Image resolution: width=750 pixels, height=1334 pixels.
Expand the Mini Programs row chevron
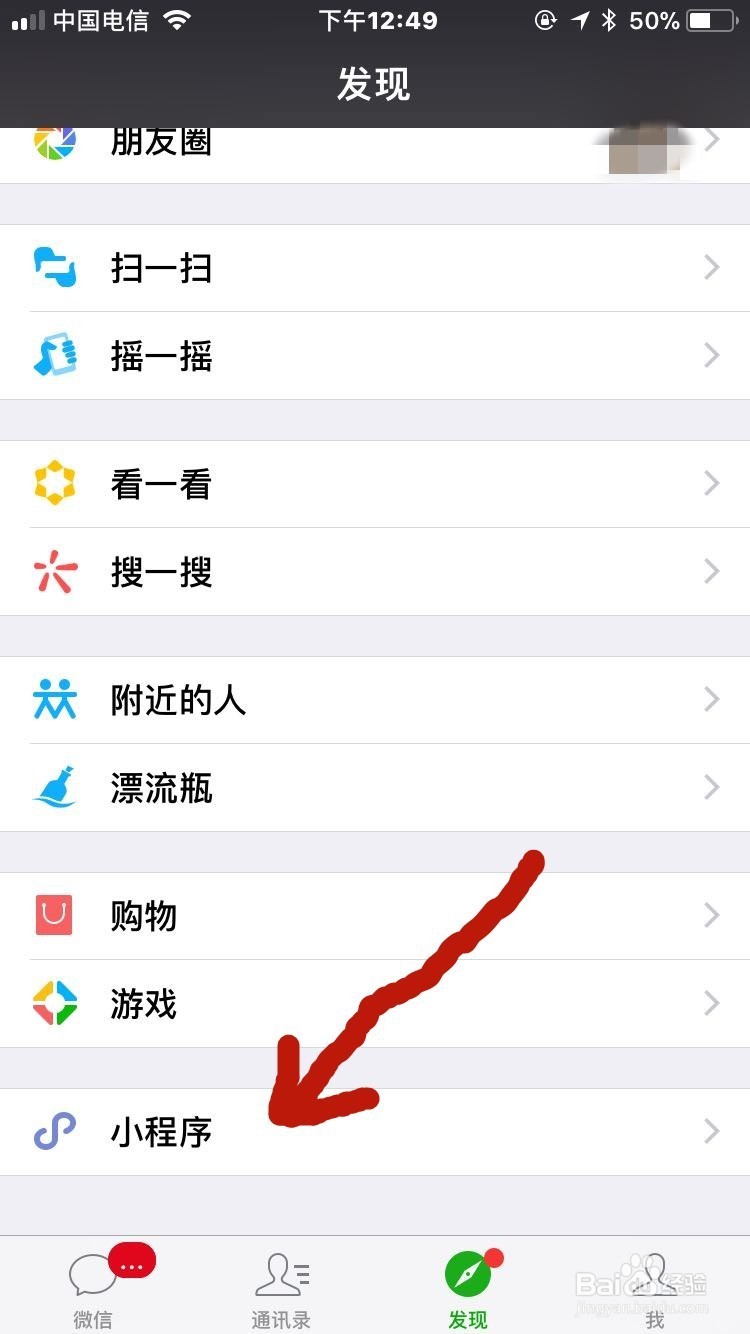click(x=711, y=1132)
